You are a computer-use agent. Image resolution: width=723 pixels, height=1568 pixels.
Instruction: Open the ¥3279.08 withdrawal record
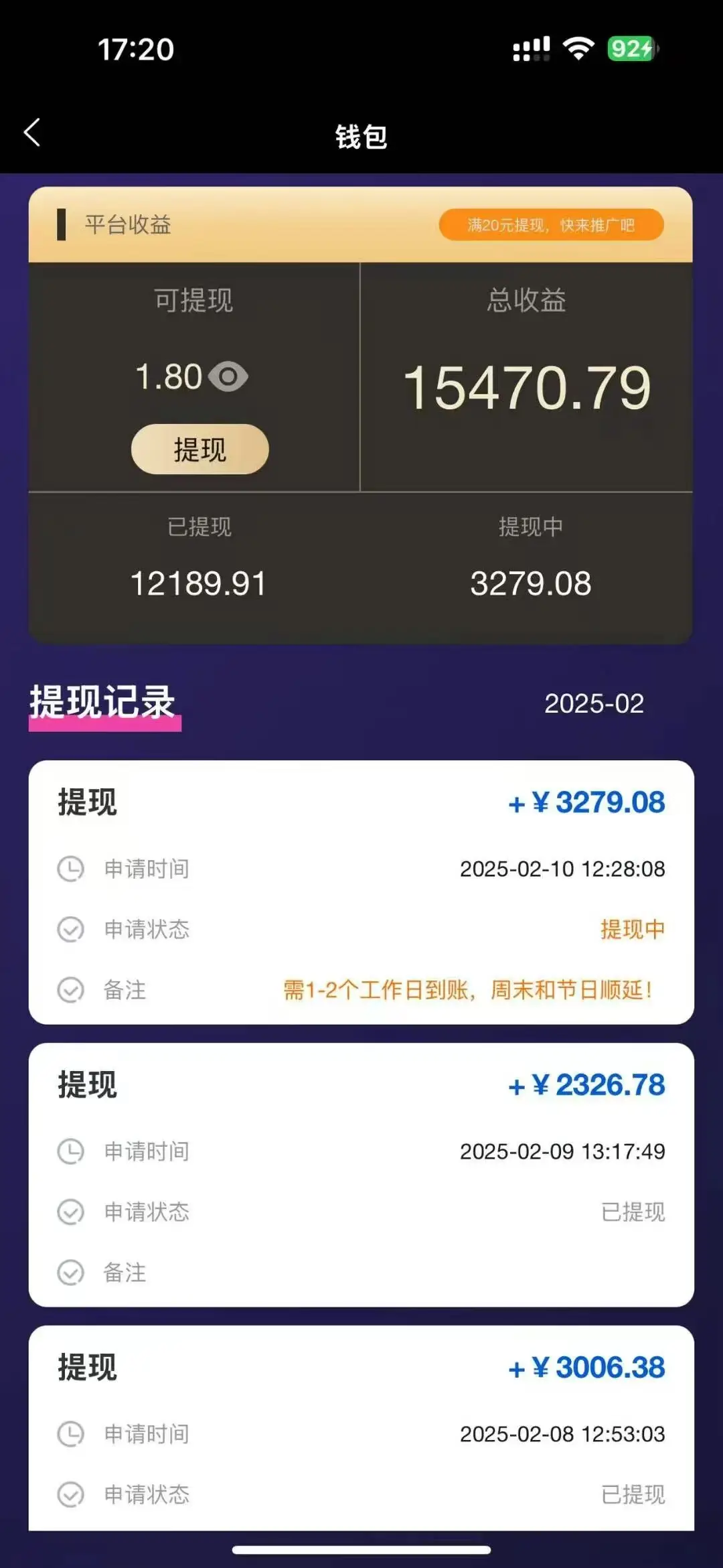point(361,891)
